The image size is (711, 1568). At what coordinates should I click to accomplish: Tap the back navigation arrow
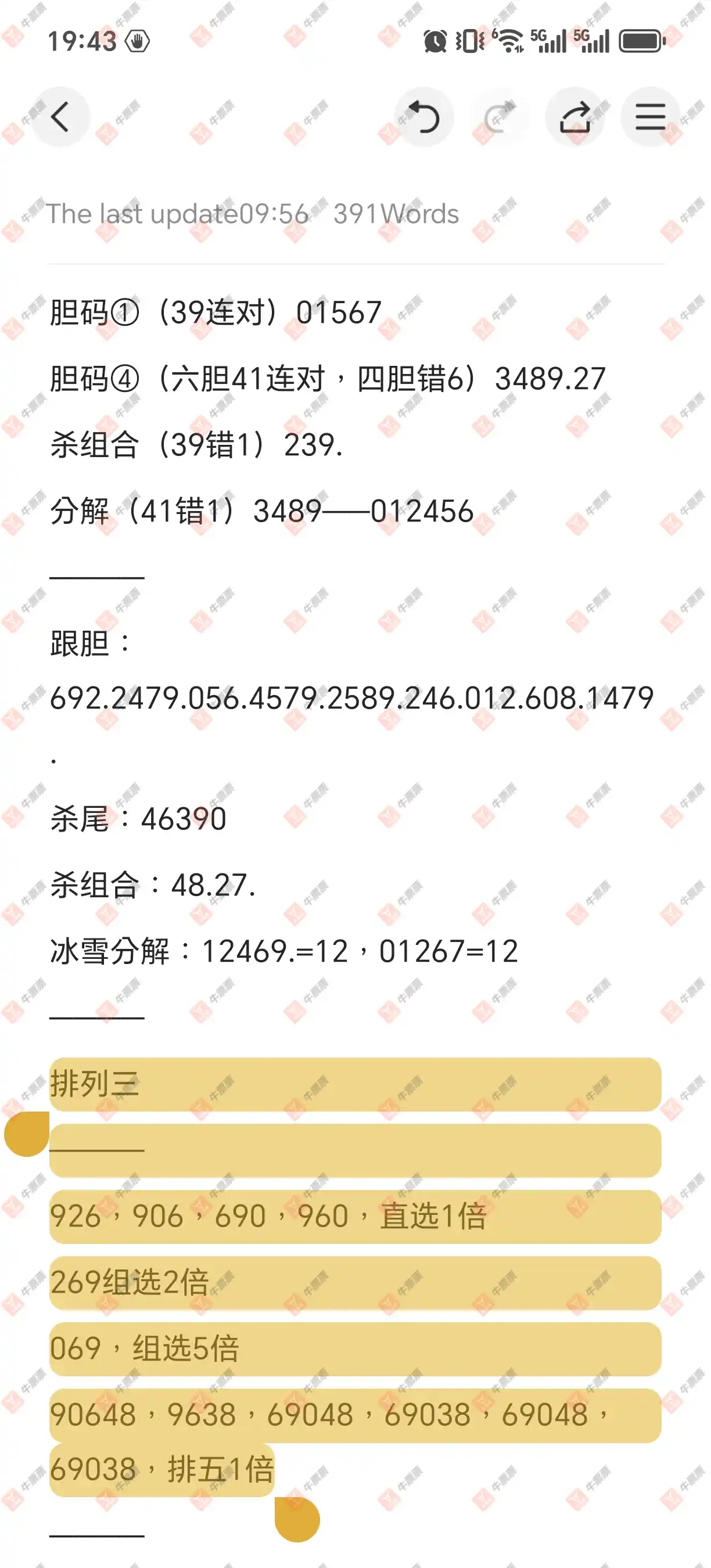pyautogui.click(x=60, y=116)
